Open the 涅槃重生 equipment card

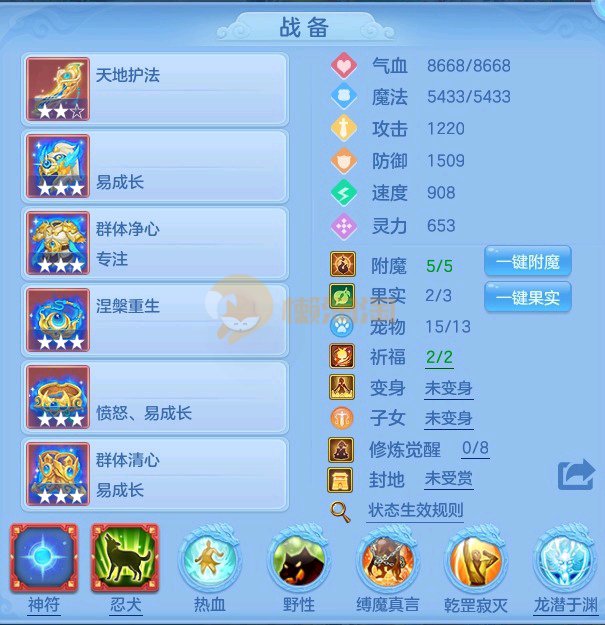(155, 320)
